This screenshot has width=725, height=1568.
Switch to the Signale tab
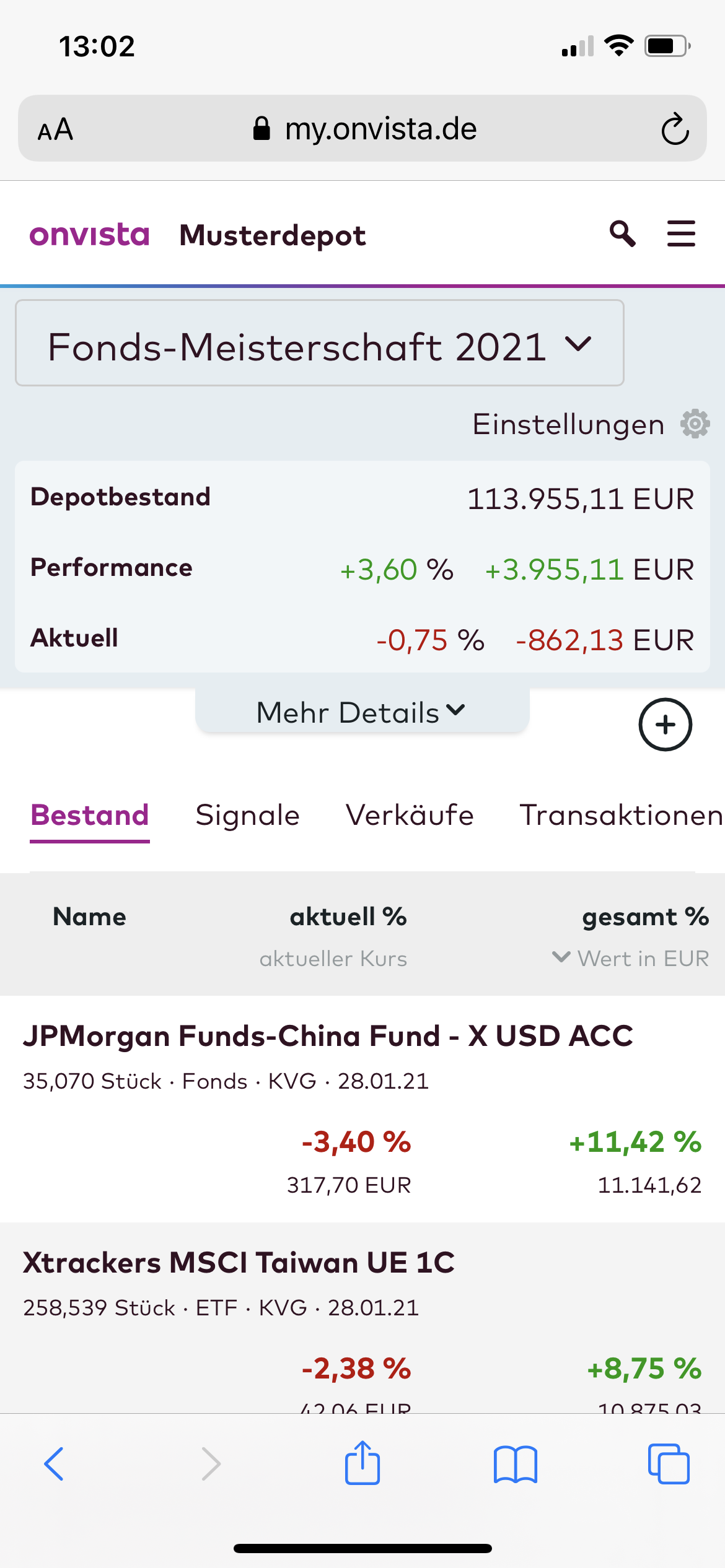click(x=247, y=815)
